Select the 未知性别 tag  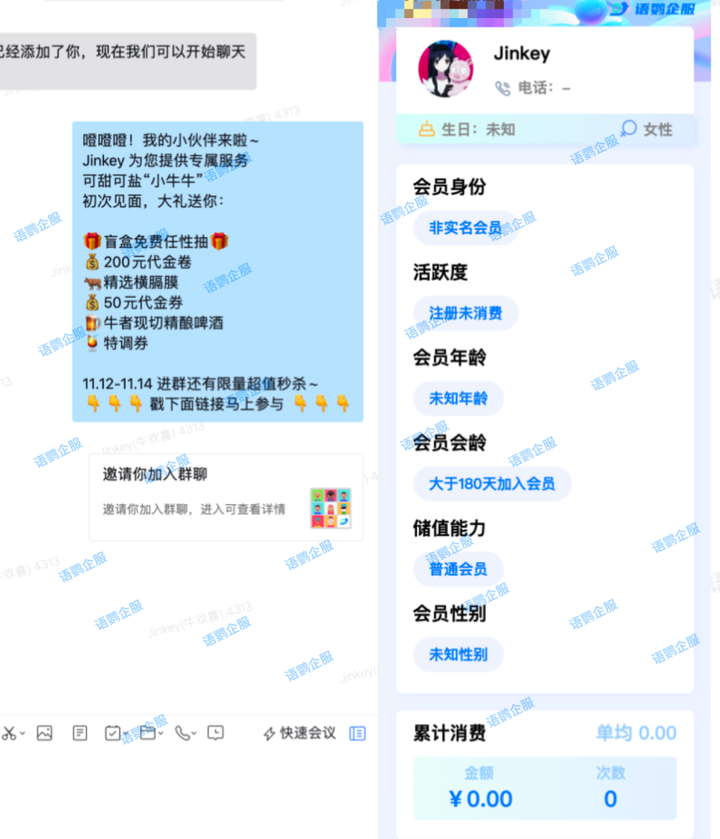point(458,654)
